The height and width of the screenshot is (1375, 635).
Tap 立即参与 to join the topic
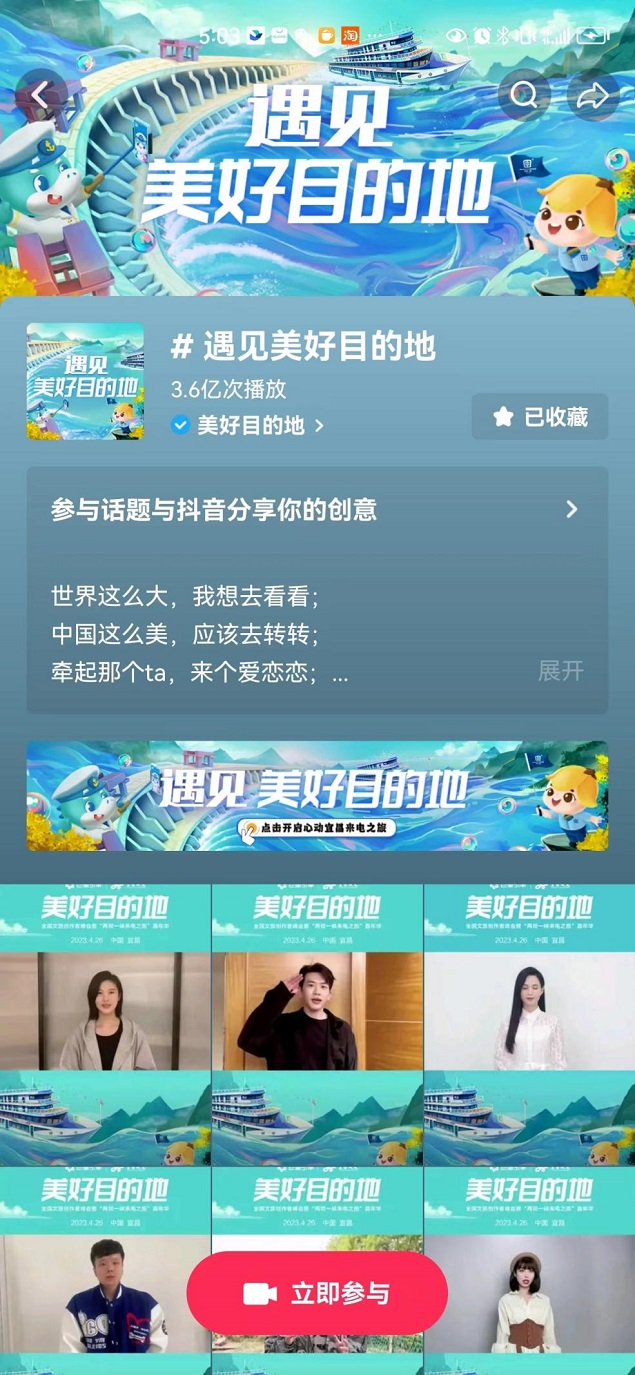317,1293
